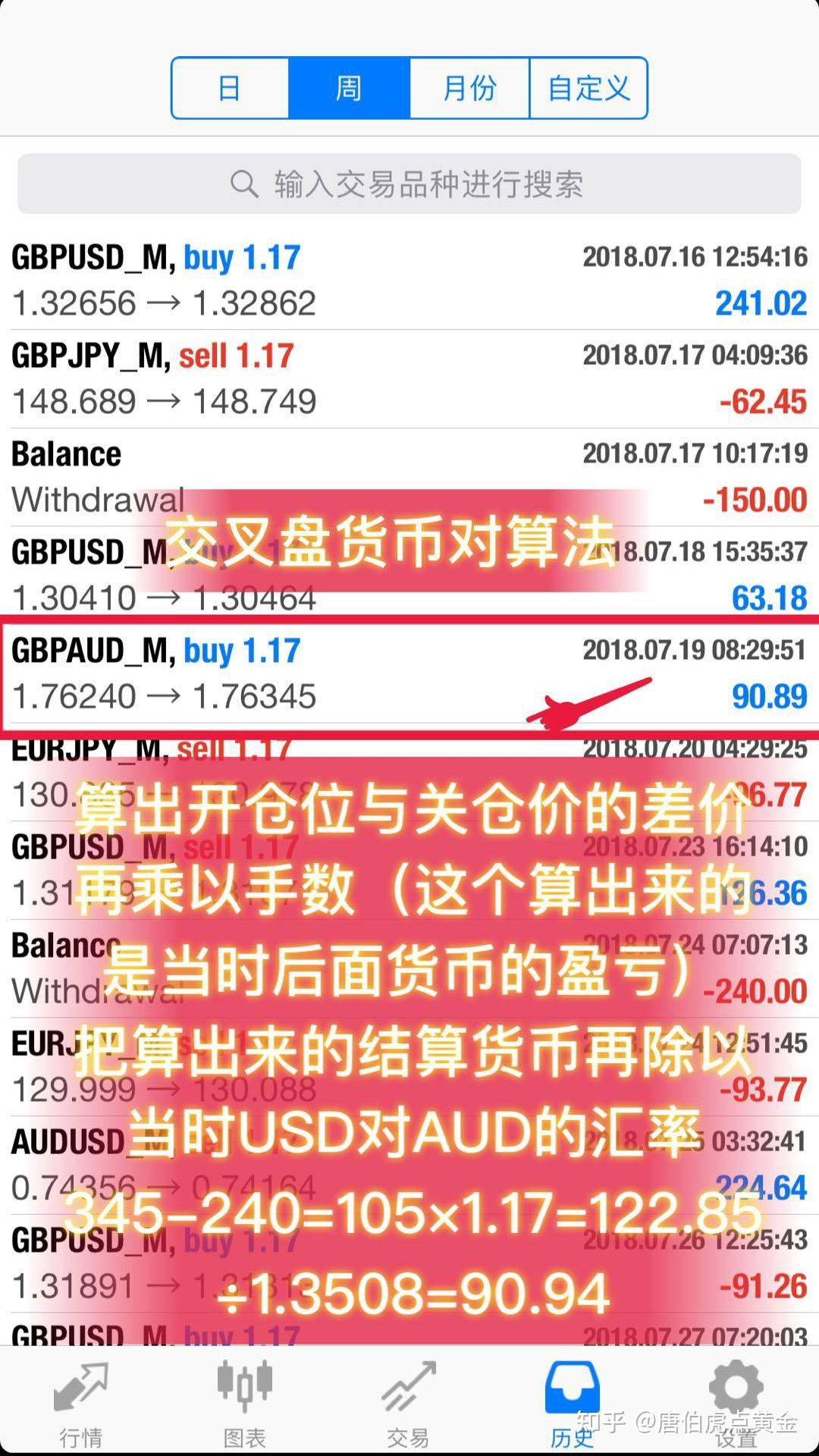Tap the 输入交易品种进行搜索 search field
Screen dimensions: 819x1456
pos(409,184)
